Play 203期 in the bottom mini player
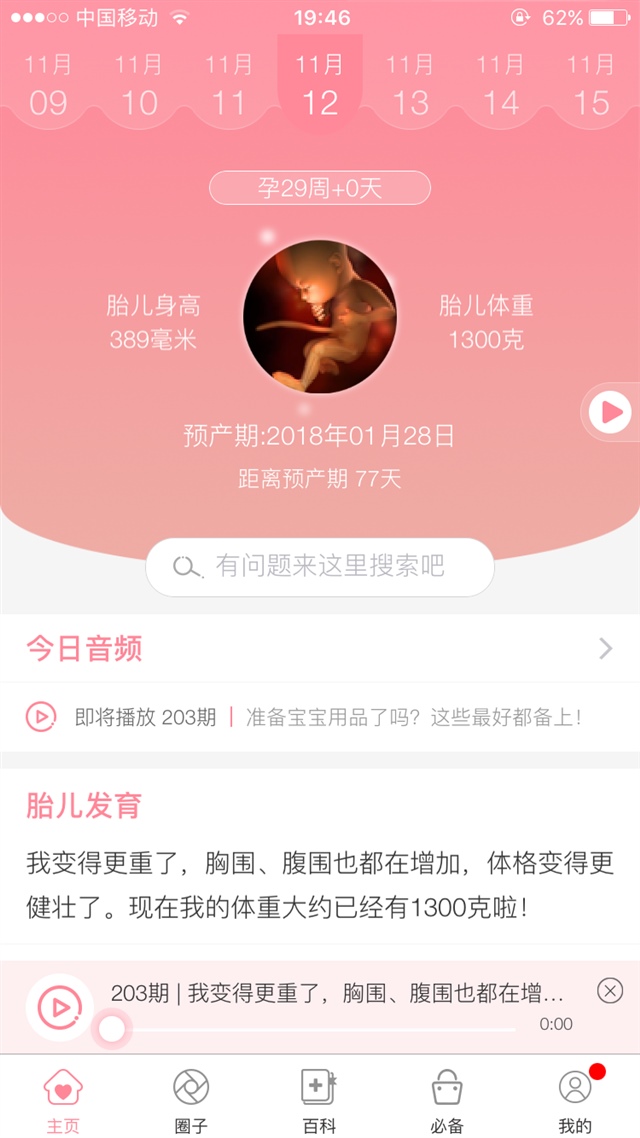 (x=60, y=1007)
